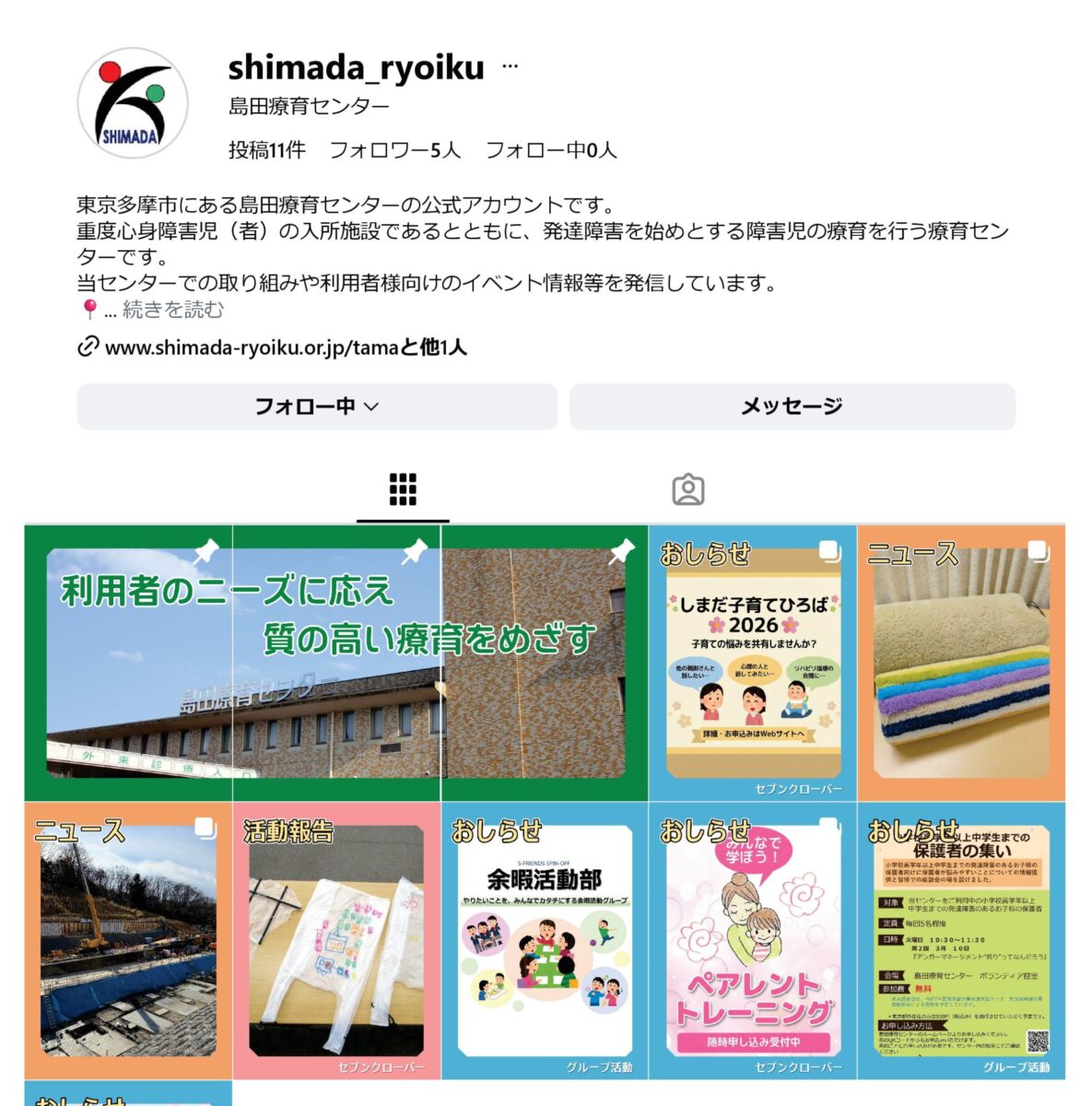Viewport: 1092px width, 1106px height.
Task: Open the 余暇活動部 announcement post
Action: coord(544,940)
